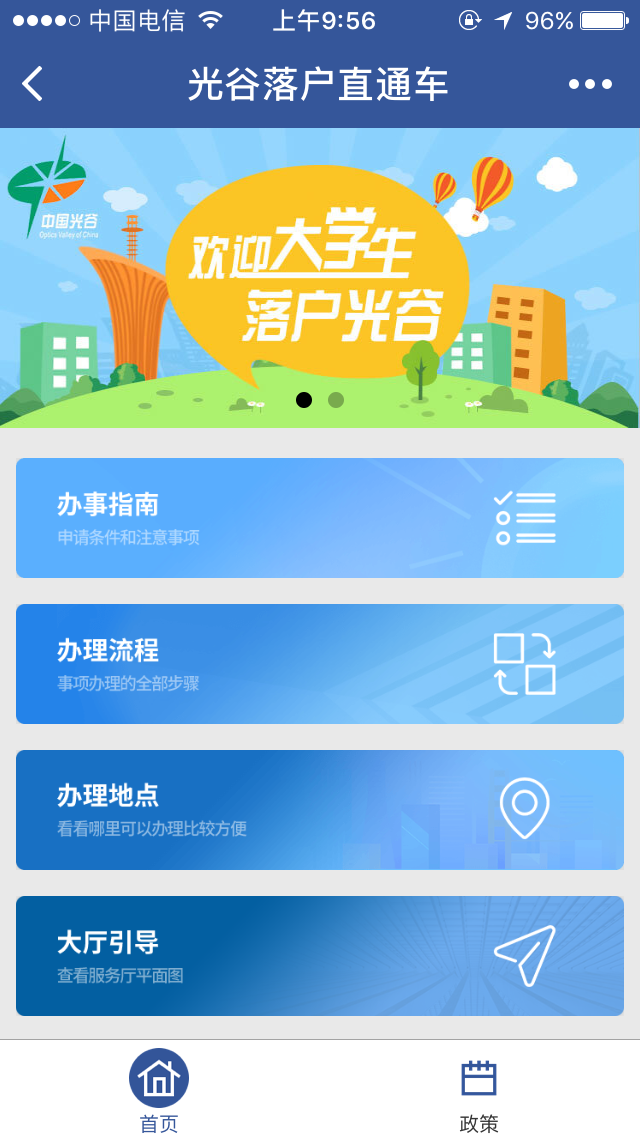This screenshot has width=640, height=1136.
Task: Open the 欢迎大学生落户光谷 banner
Action: pyautogui.click(x=320, y=277)
